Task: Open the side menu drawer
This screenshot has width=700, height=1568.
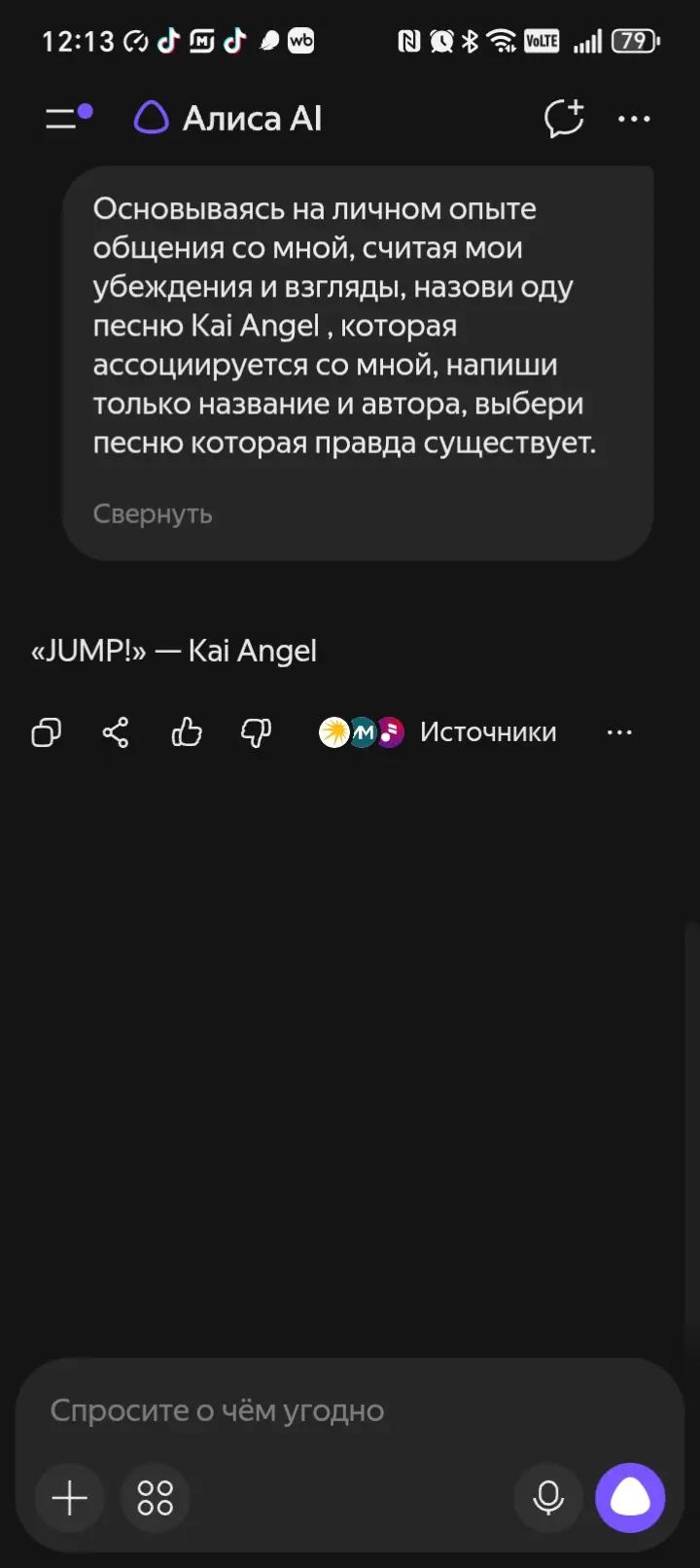Action: click(x=68, y=118)
